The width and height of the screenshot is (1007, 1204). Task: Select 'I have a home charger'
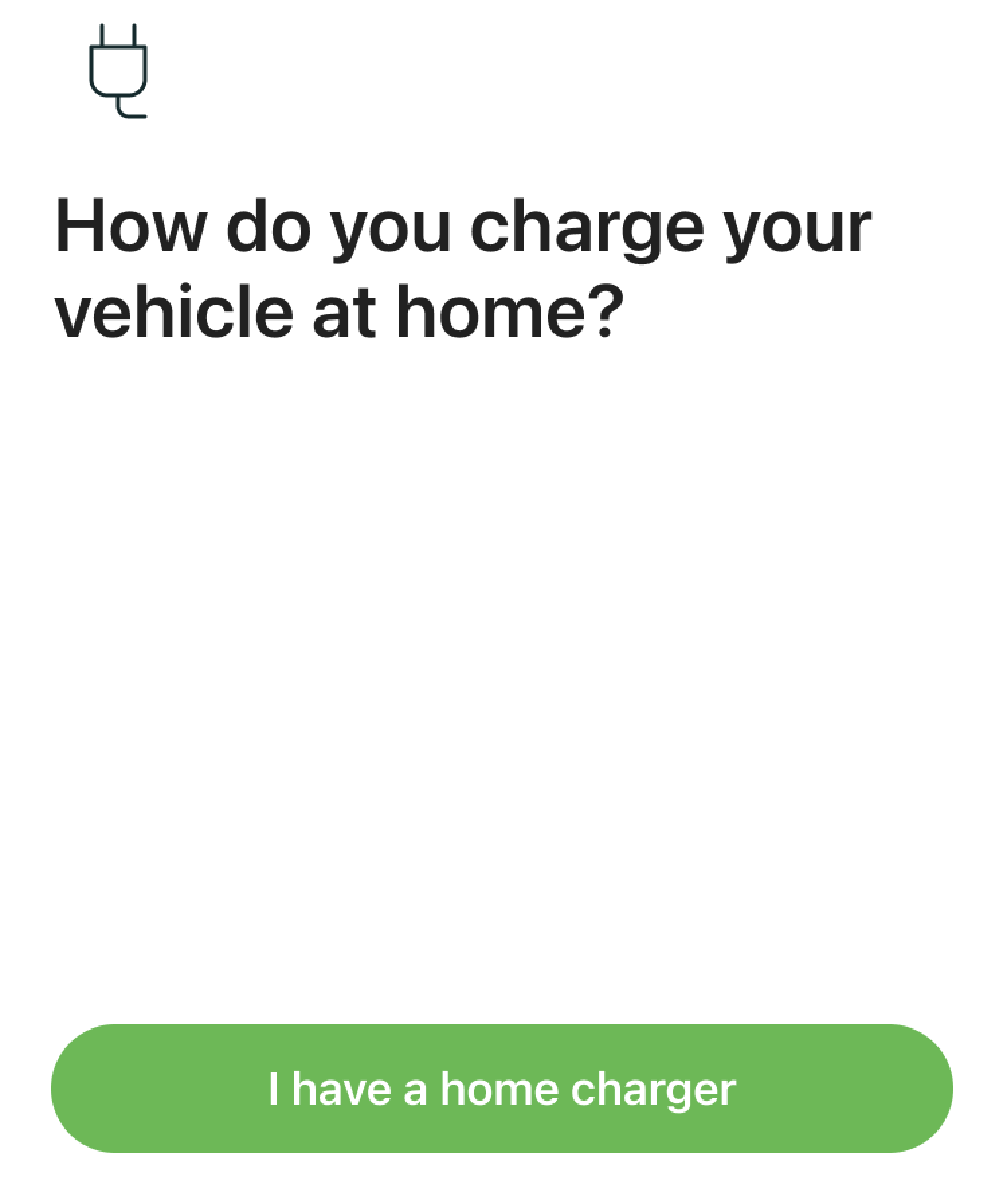502,1089
